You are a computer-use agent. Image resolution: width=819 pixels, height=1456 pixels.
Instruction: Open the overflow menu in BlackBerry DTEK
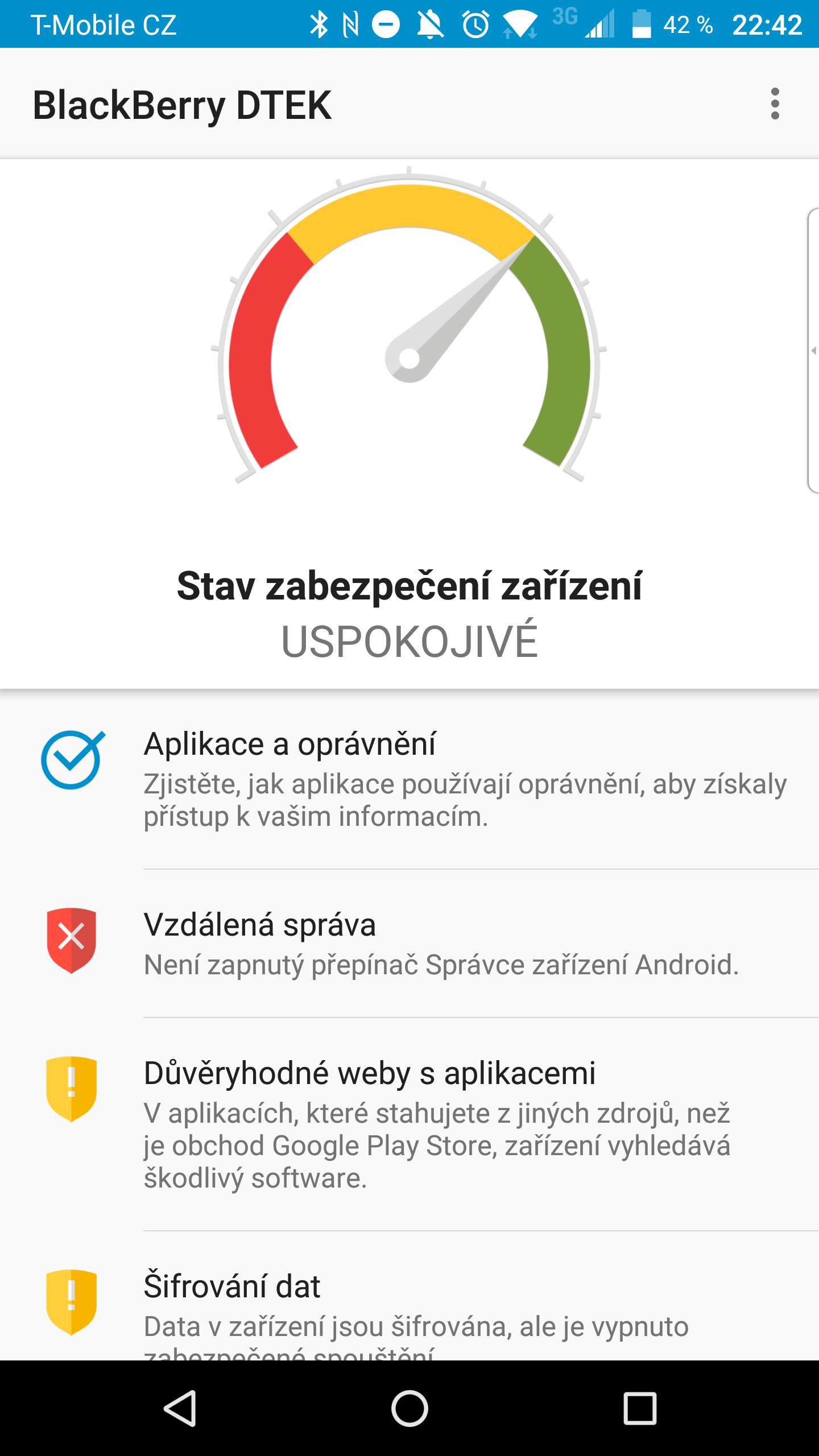[x=775, y=104]
